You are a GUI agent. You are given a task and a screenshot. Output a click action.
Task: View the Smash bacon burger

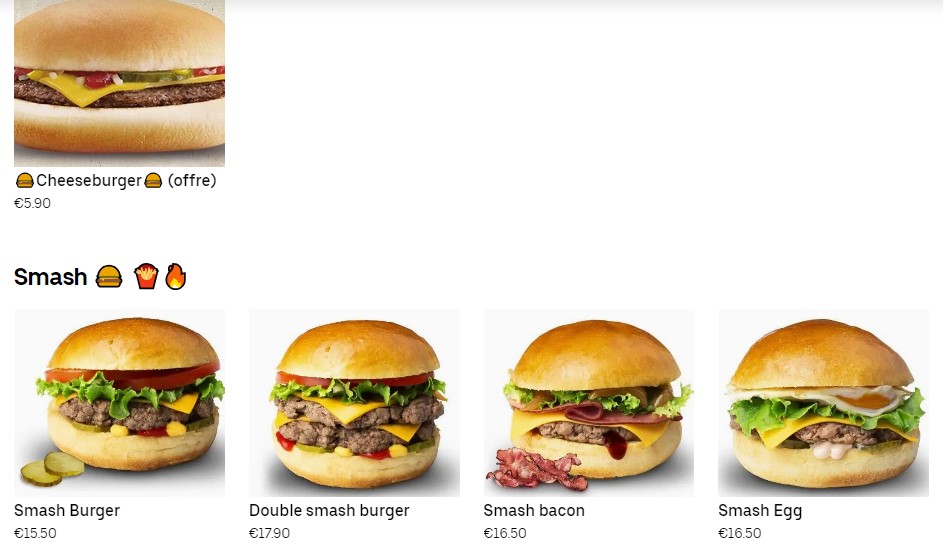589,403
